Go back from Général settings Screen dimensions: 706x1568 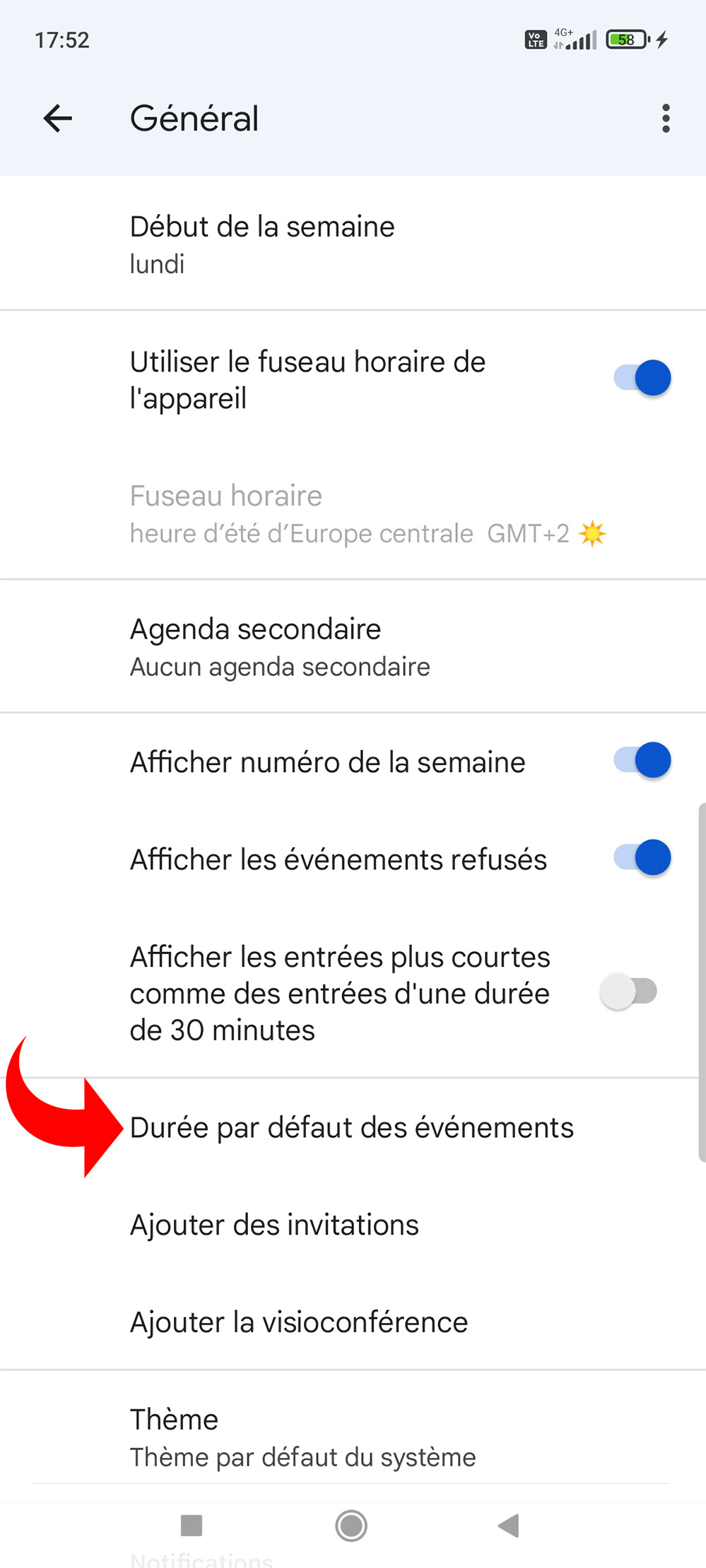click(x=58, y=118)
